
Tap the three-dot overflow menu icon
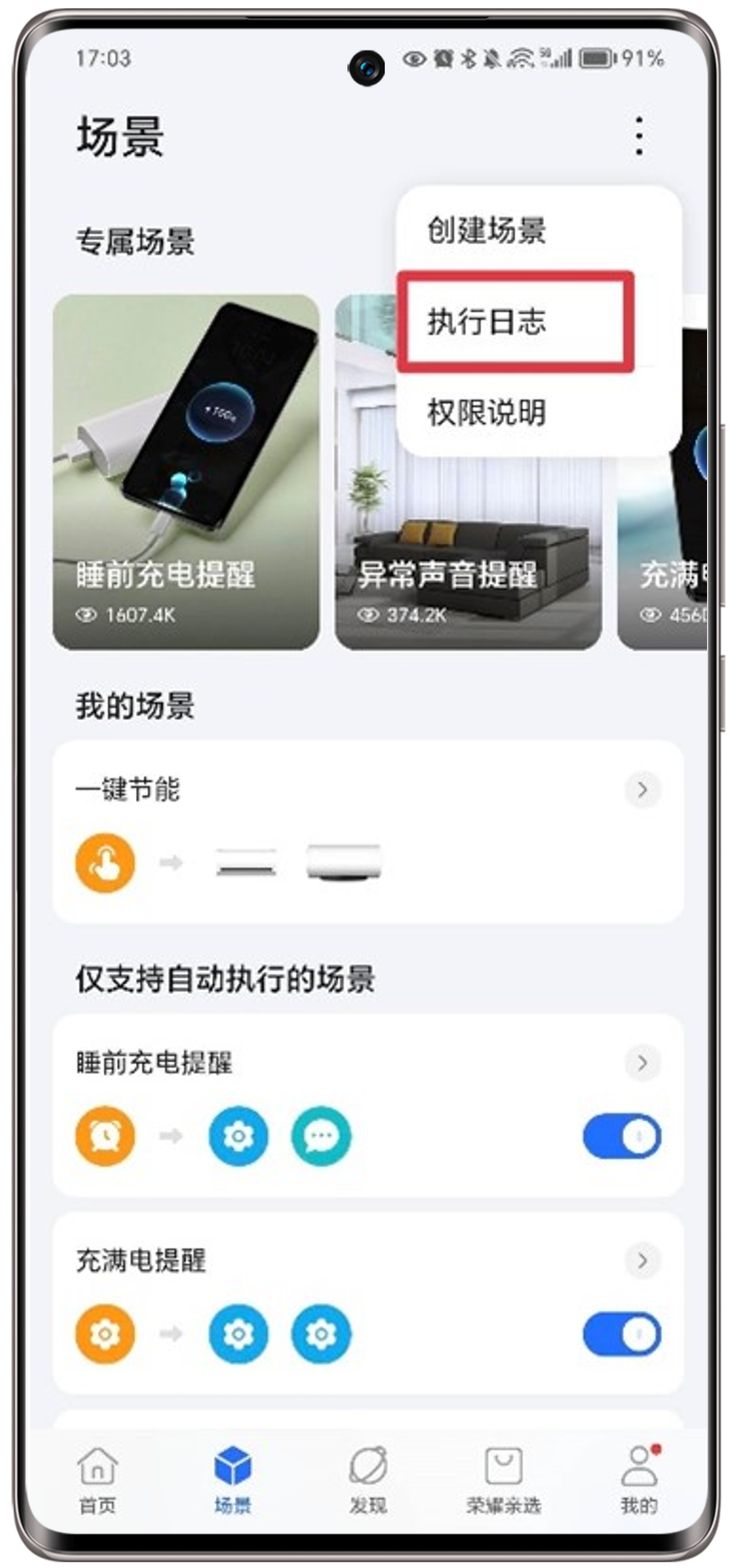pyautogui.click(x=639, y=136)
